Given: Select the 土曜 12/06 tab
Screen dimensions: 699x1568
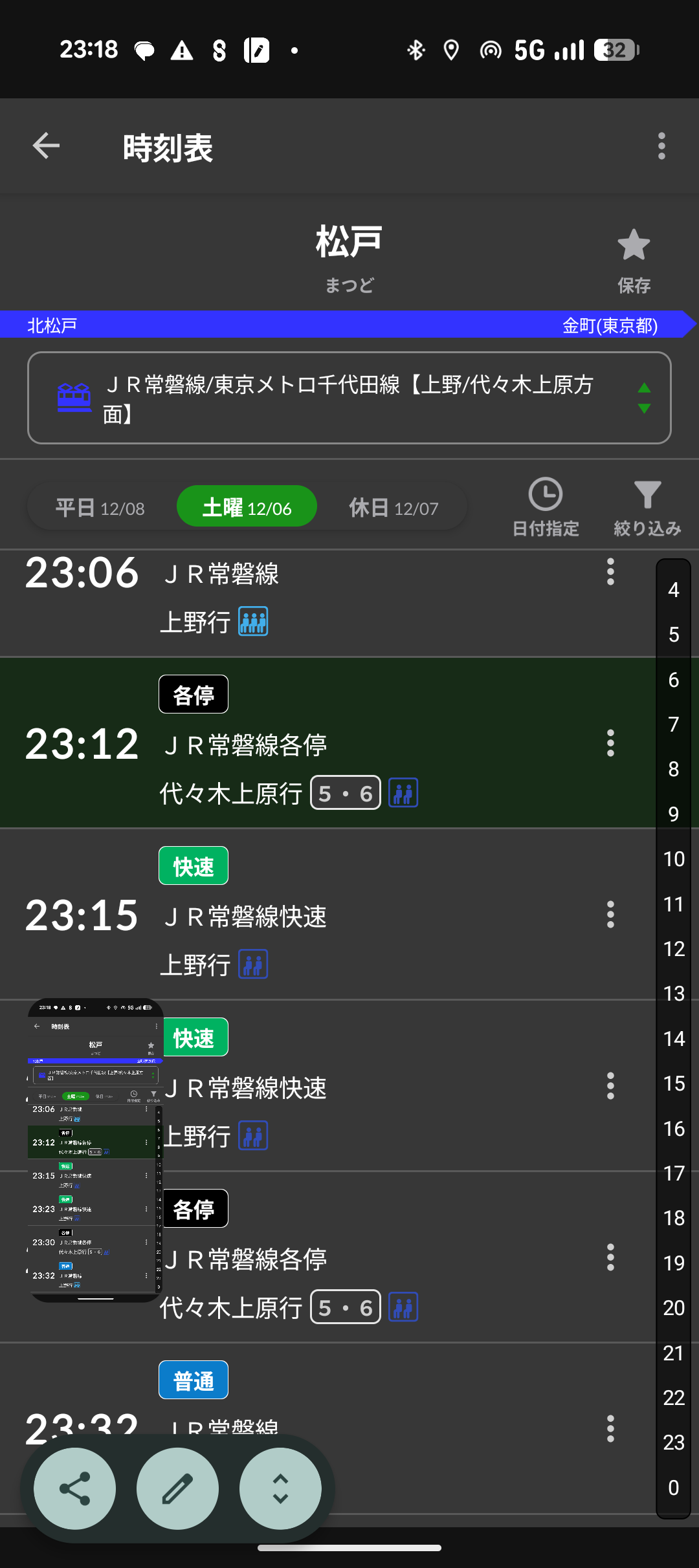Looking at the screenshot, I should tap(247, 508).
